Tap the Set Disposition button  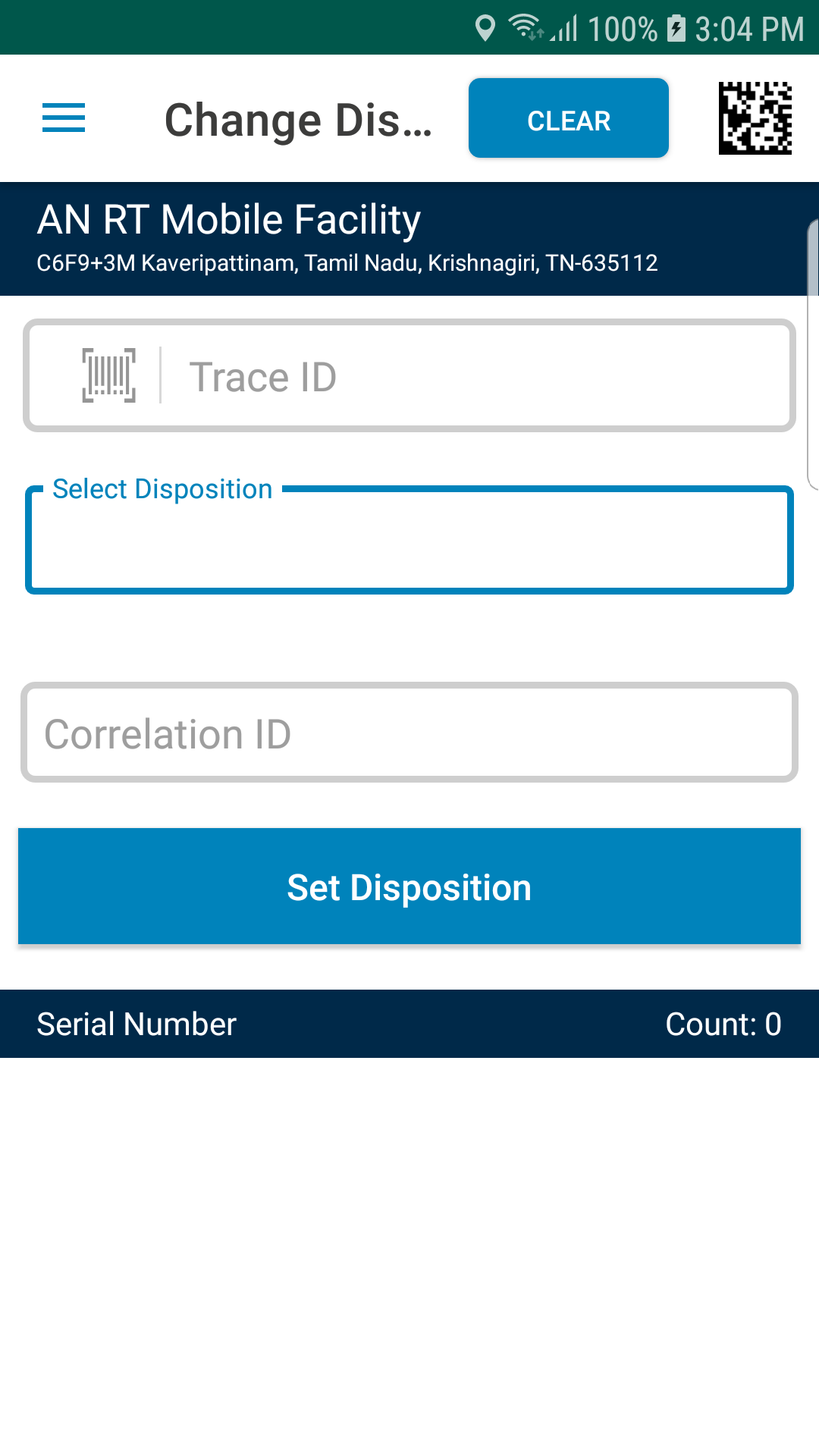[409, 886]
